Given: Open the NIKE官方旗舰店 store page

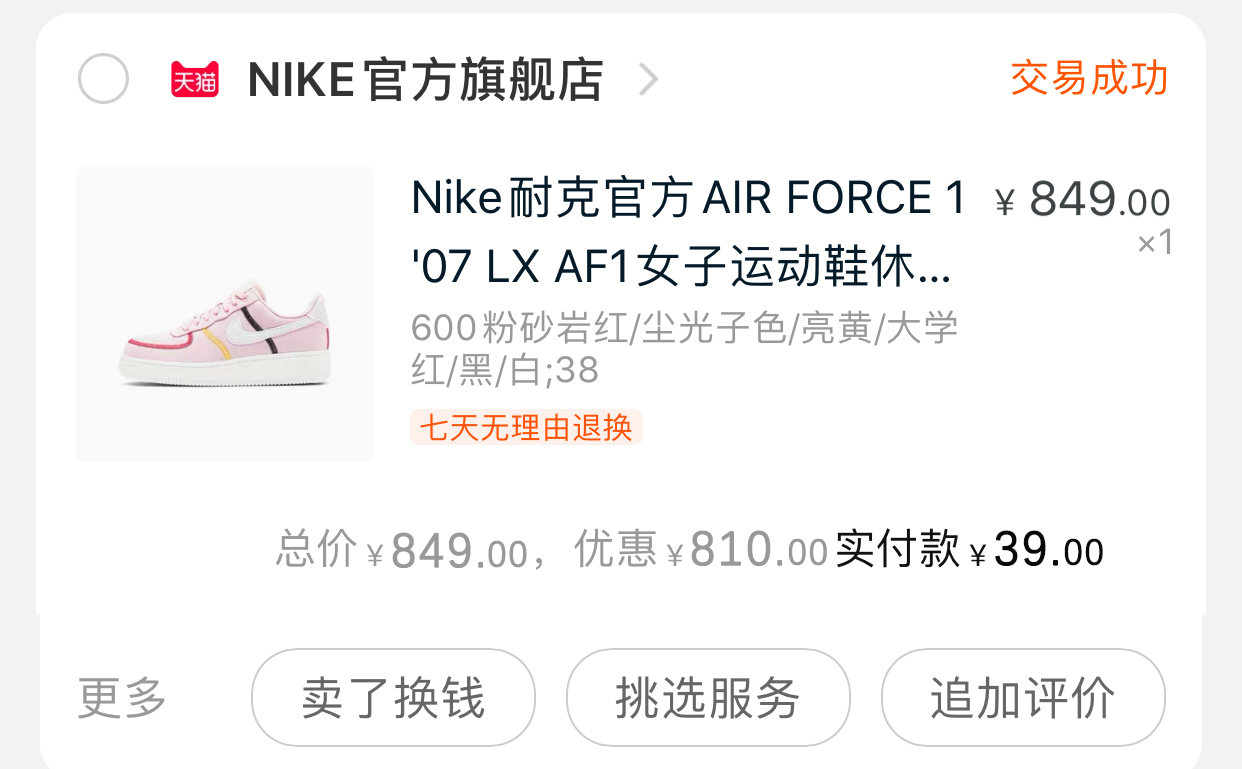Looking at the screenshot, I should pyautogui.click(x=425, y=80).
